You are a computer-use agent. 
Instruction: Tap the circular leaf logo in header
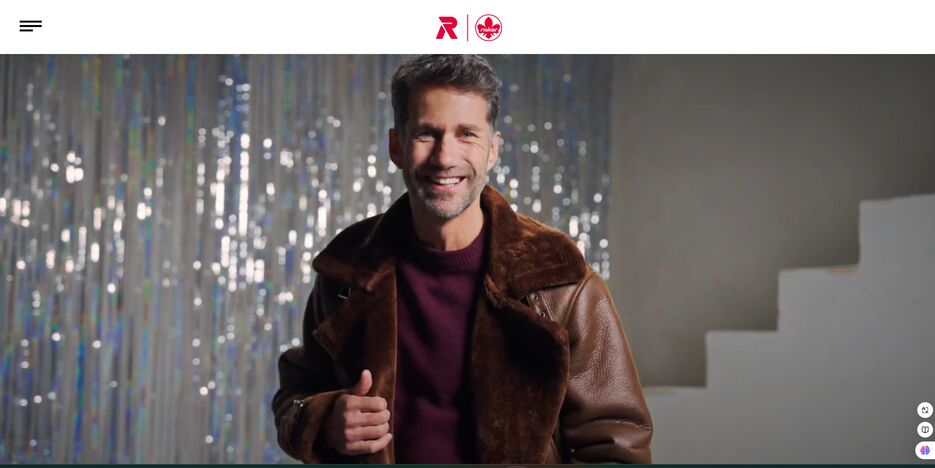pos(488,28)
